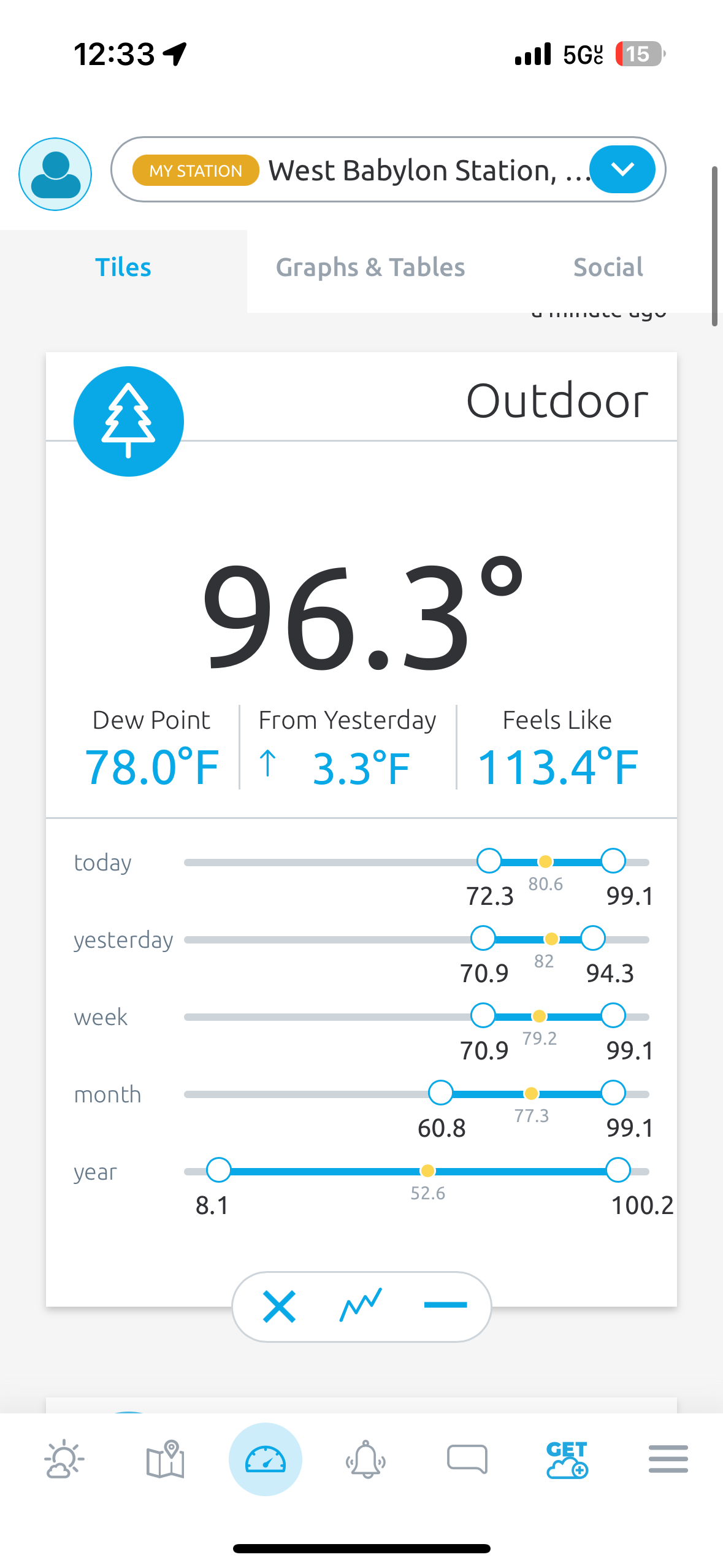
Task: Open the dashboard gauge tab
Action: [266, 1459]
